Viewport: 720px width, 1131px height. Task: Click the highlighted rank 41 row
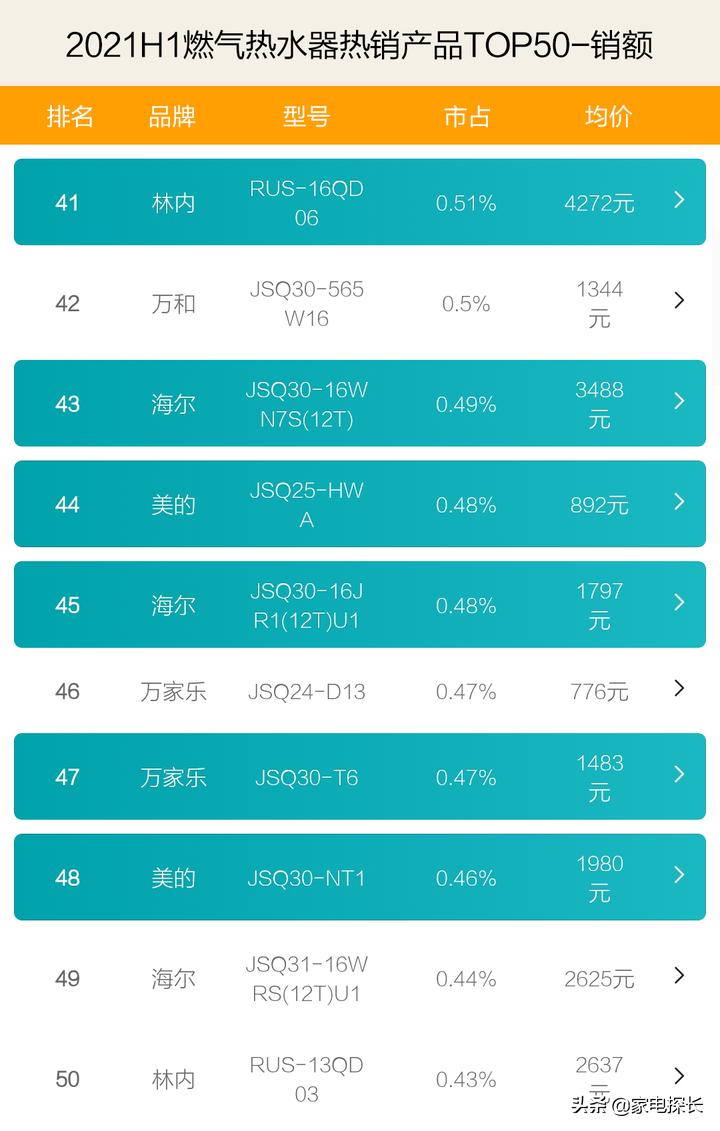click(360, 202)
